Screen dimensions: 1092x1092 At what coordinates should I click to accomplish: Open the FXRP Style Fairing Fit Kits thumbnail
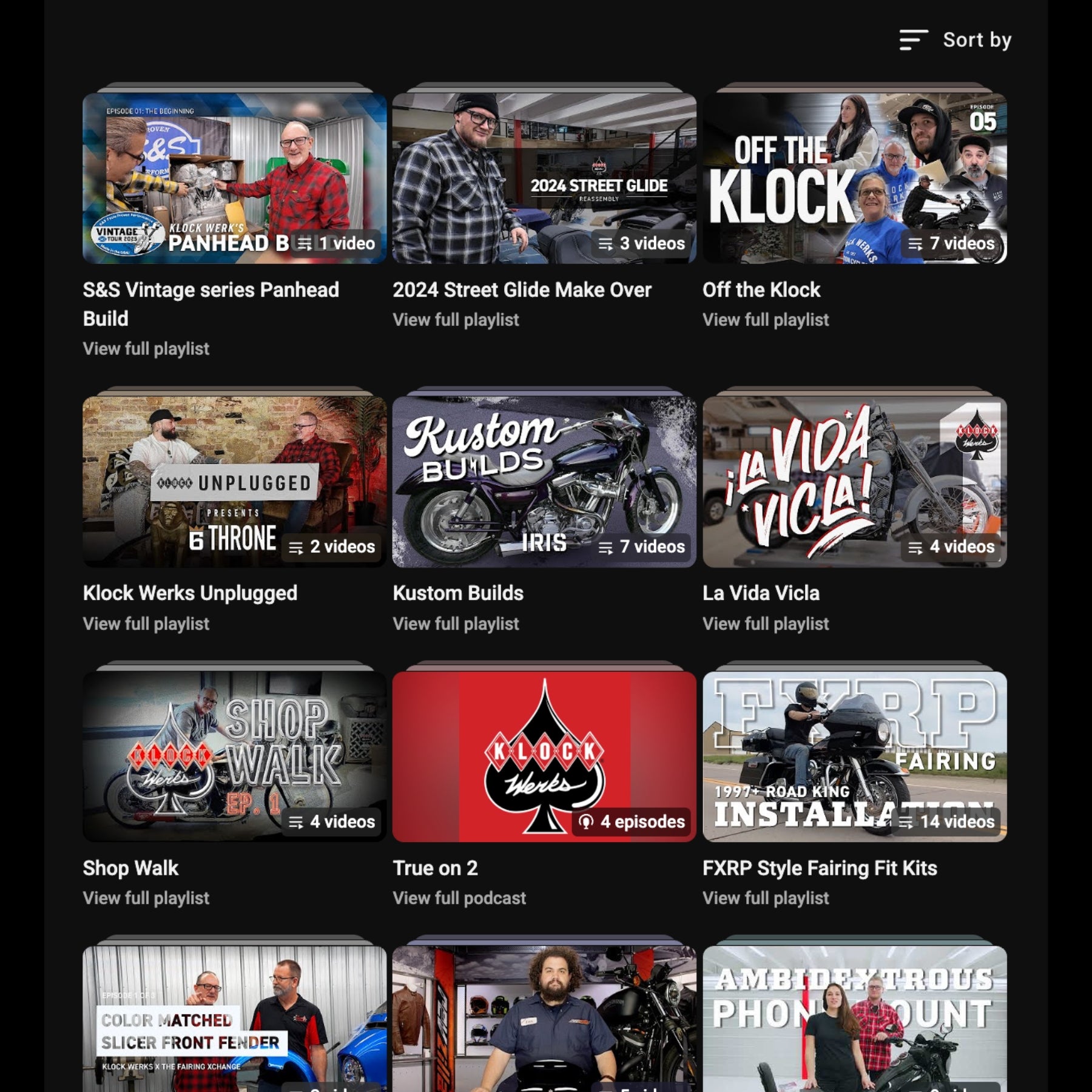point(854,756)
